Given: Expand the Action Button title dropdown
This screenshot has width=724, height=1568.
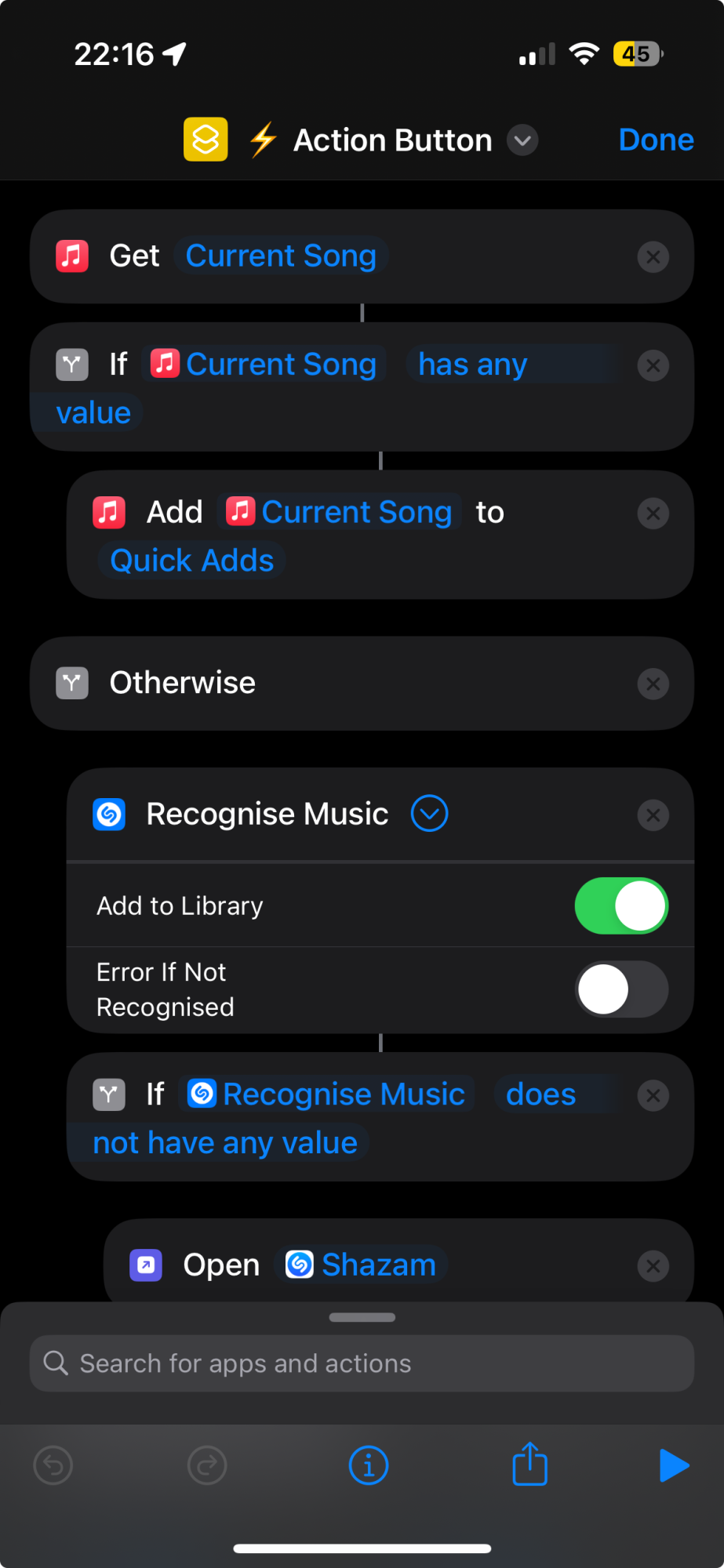Looking at the screenshot, I should point(522,141).
